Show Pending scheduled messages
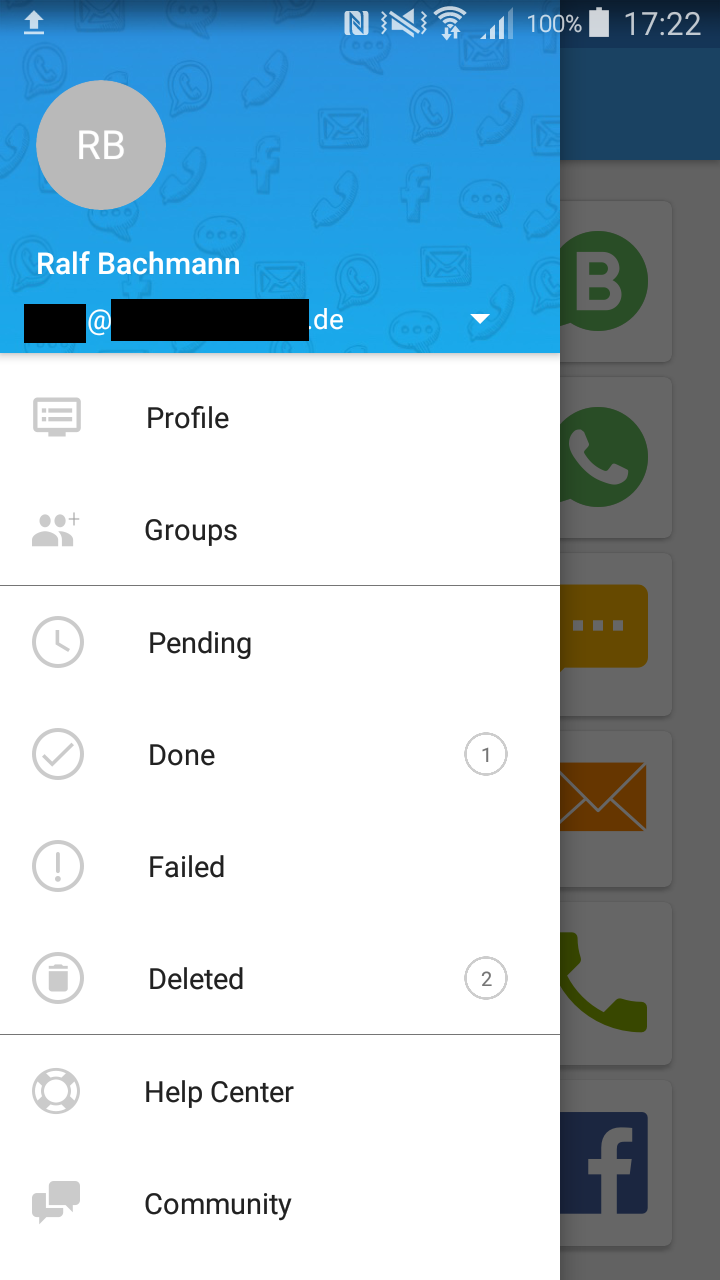Image resolution: width=720 pixels, height=1280 pixels. pos(280,643)
